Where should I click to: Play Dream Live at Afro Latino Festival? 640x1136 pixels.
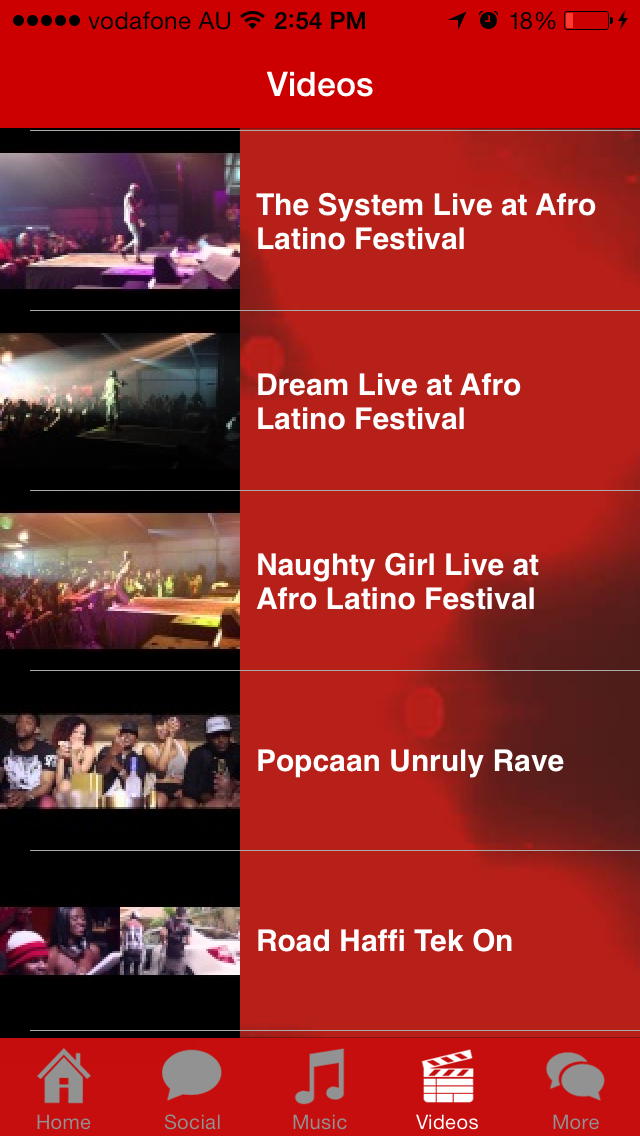point(320,401)
